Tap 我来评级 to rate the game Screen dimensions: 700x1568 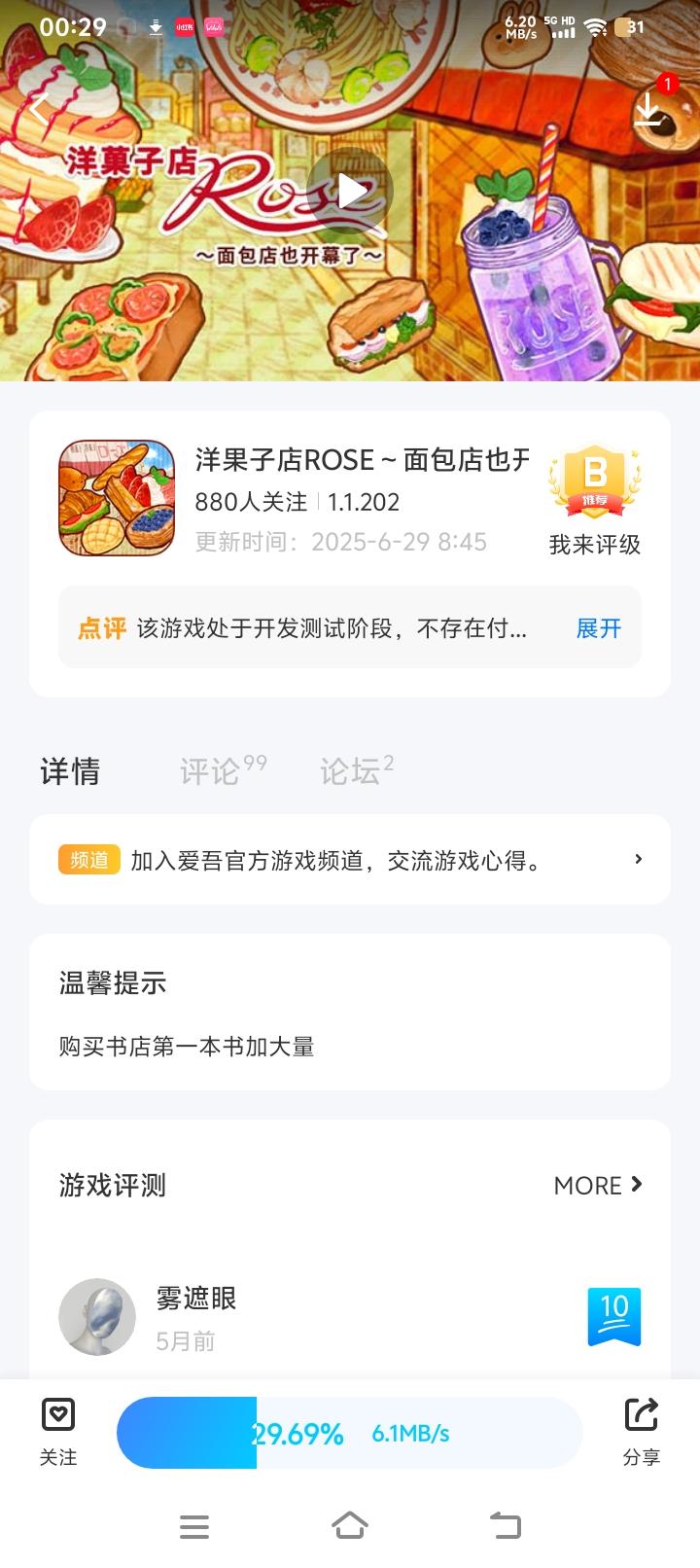click(594, 546)
